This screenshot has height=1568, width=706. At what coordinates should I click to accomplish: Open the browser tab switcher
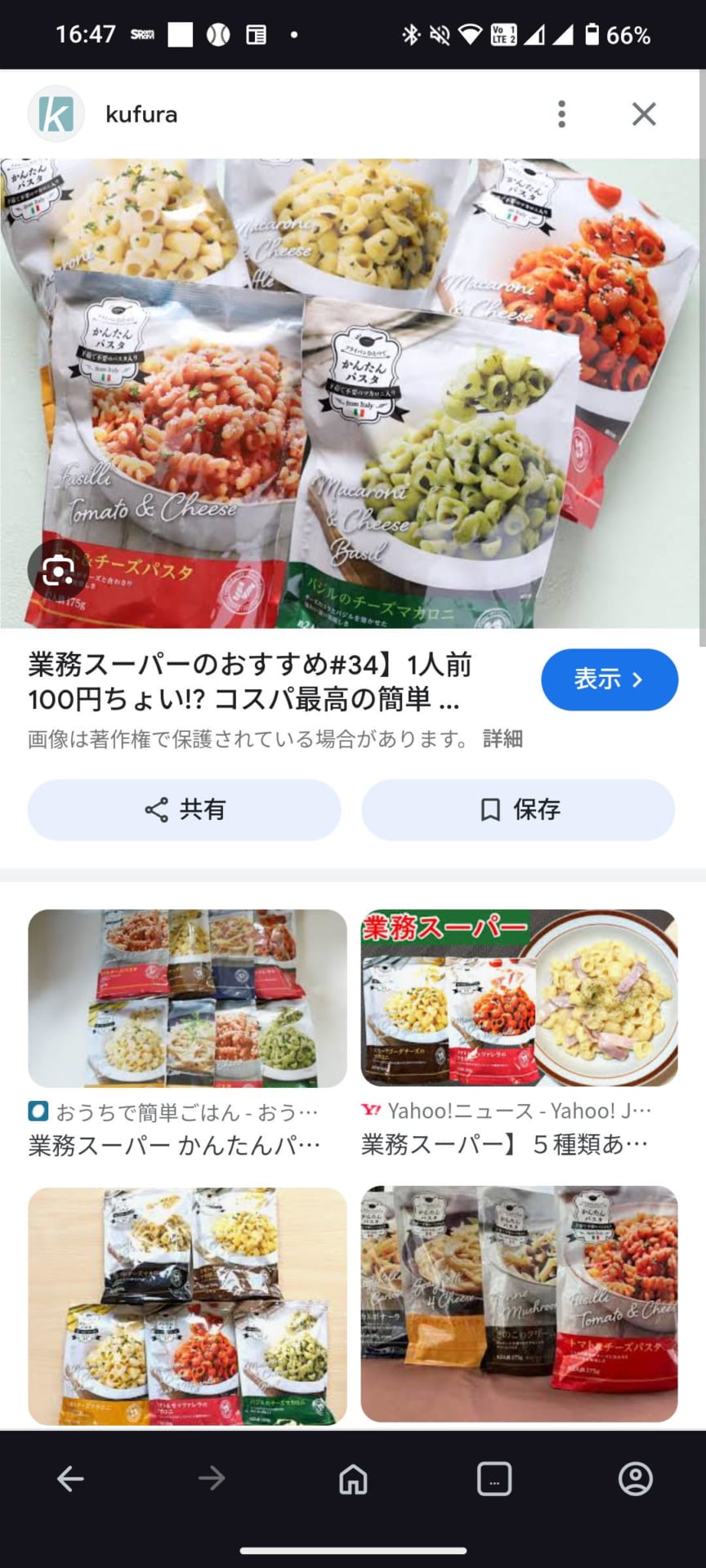pyautogui.click(x=494, y=1478)
